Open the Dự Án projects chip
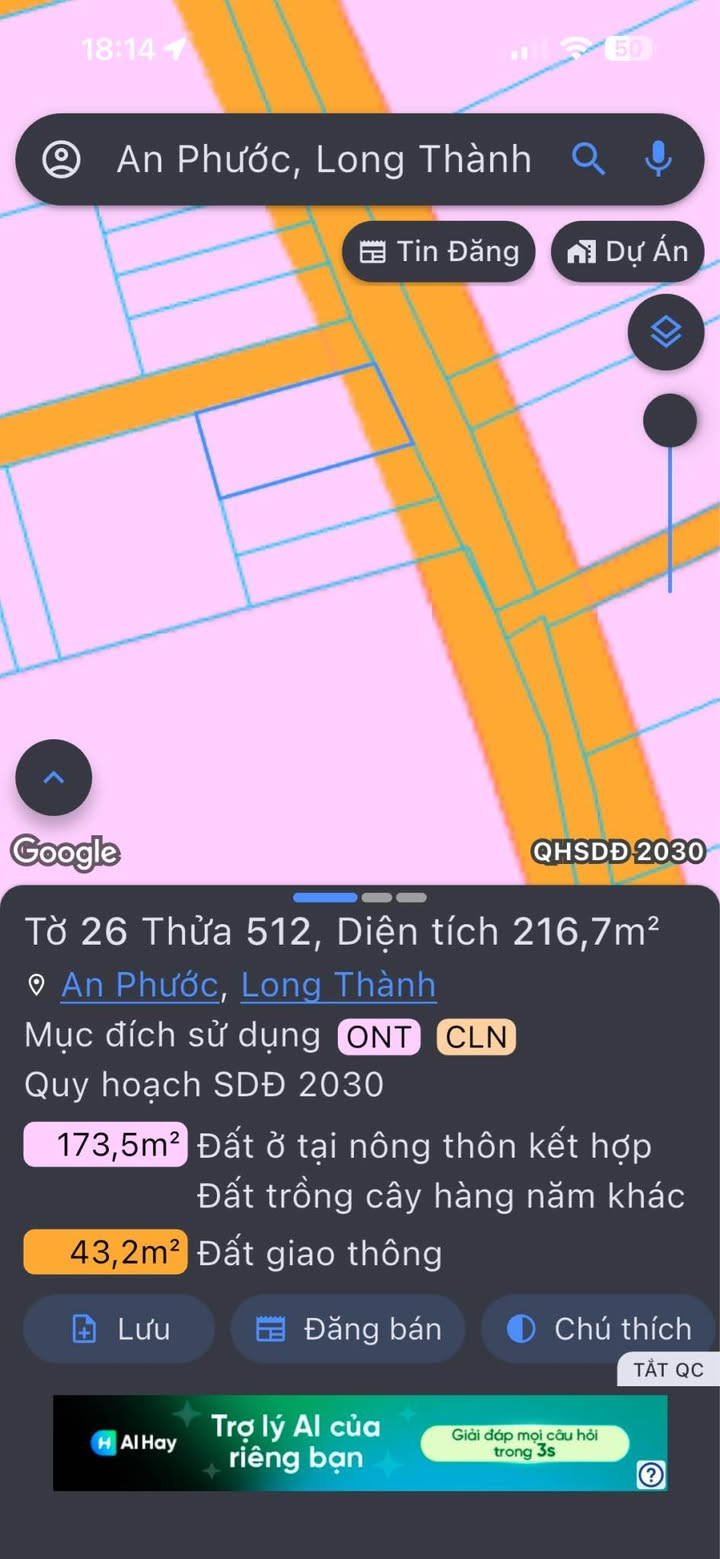Viewport: 720px width, 1559px height. coord(627,251)
